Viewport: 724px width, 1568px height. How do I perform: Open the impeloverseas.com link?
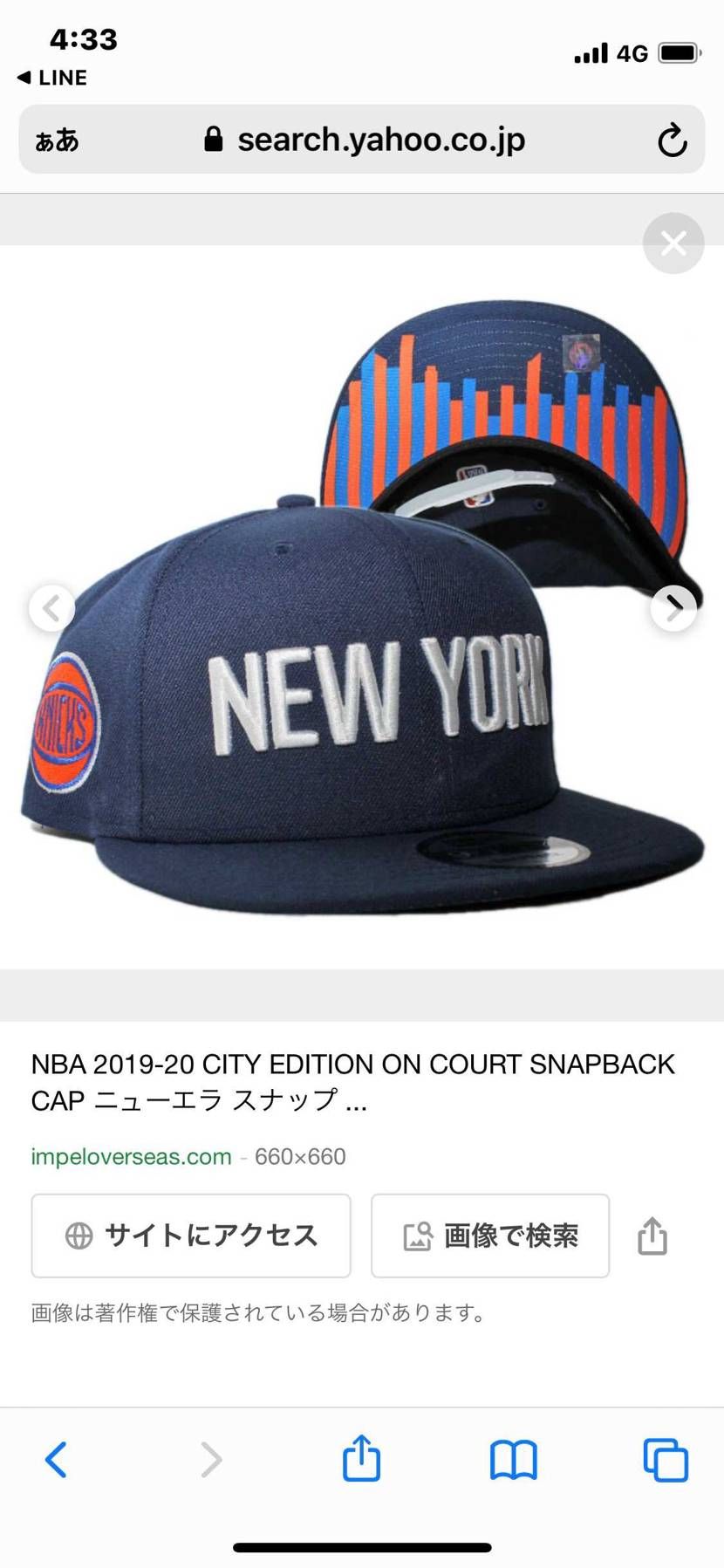tap(131, 1156)
